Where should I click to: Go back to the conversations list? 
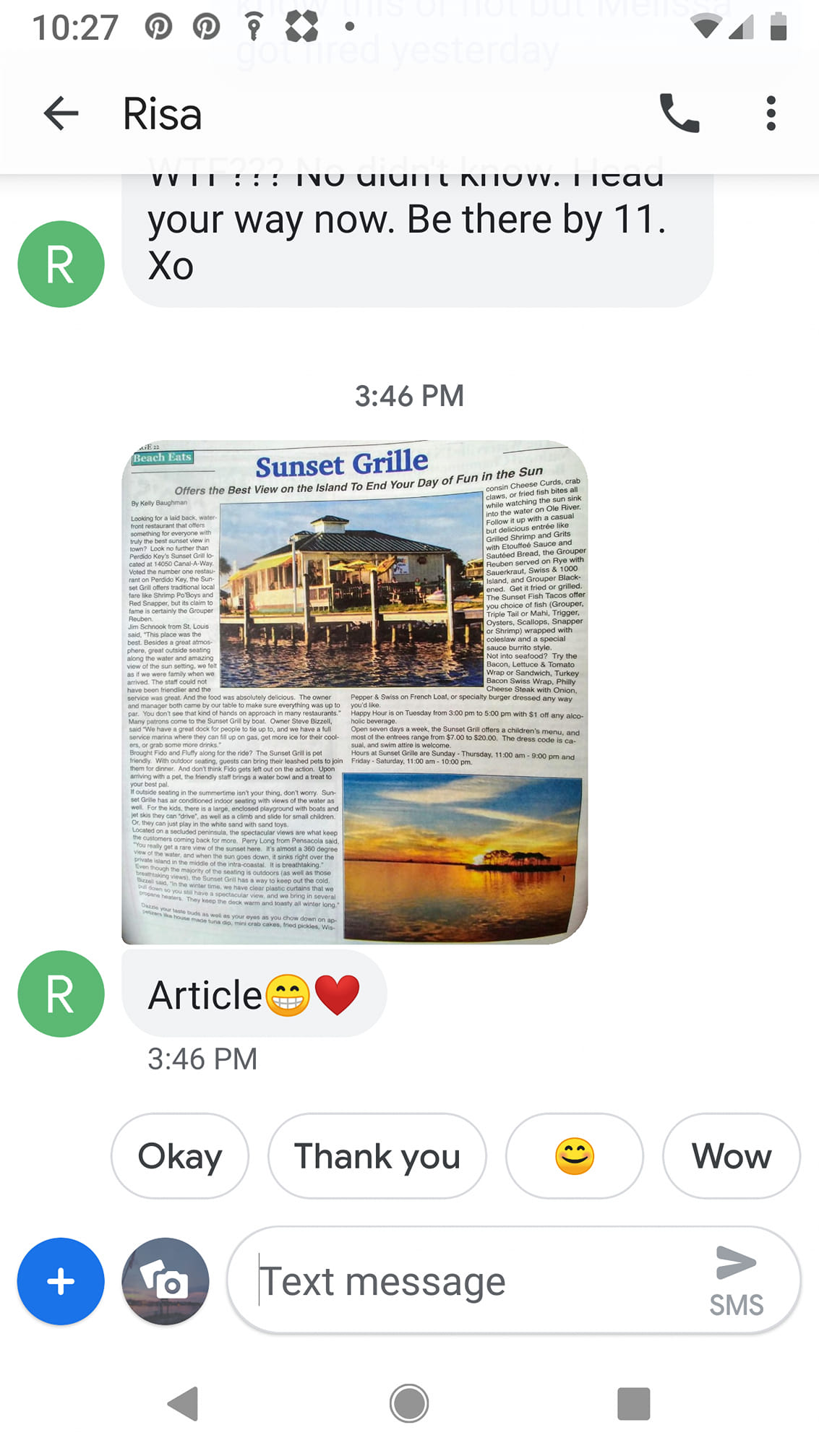pos(61,113)
